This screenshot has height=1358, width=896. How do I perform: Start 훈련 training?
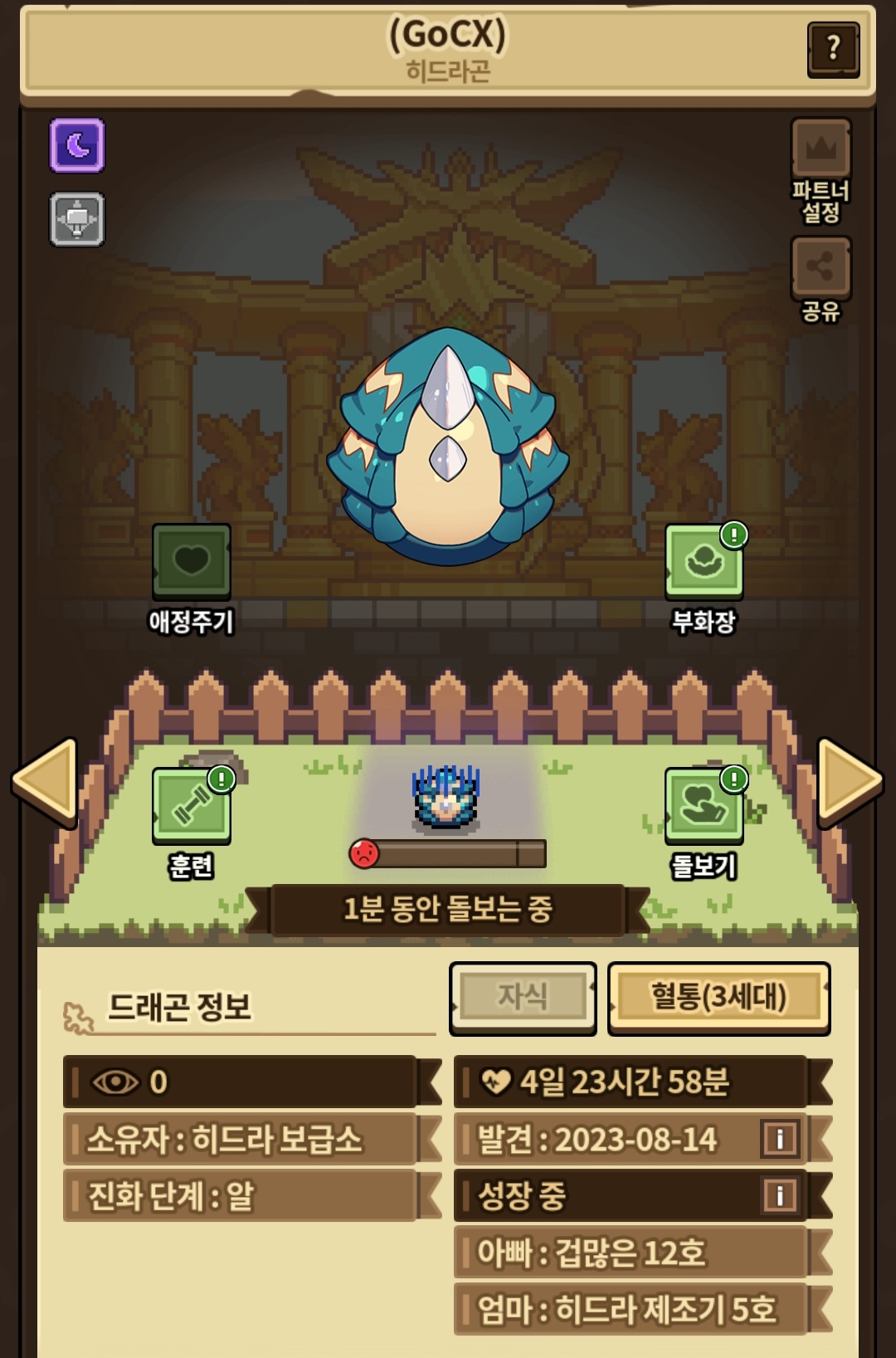coord(192,824)
